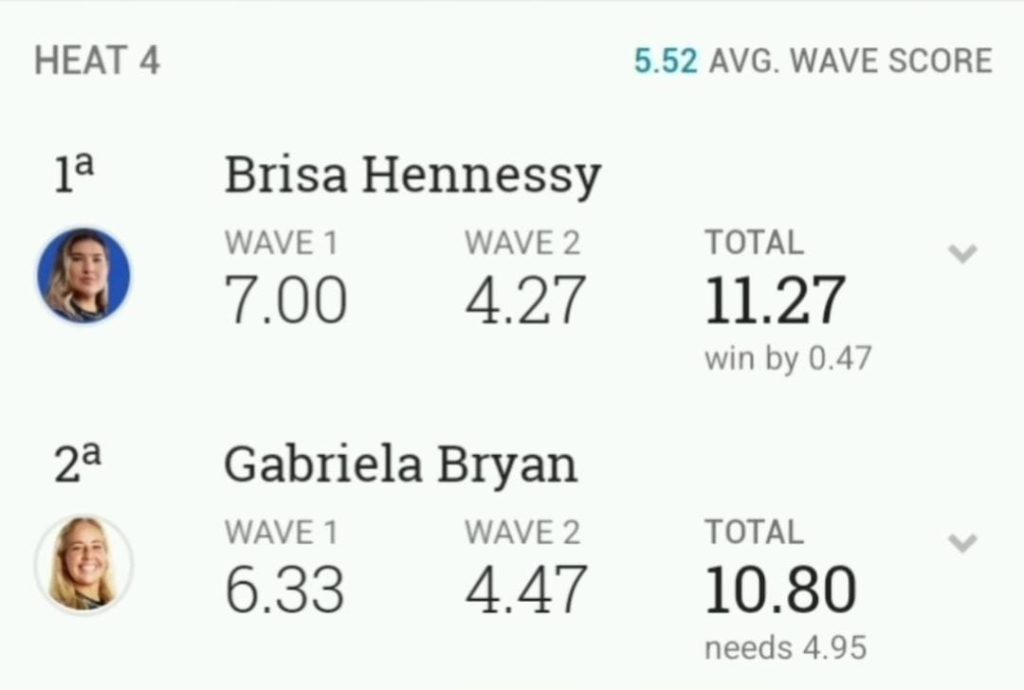The height and width of the screenshot is (690, 1024).
Task: Expand Brisa Hennessy's score details
Action: tap(962, 254)
